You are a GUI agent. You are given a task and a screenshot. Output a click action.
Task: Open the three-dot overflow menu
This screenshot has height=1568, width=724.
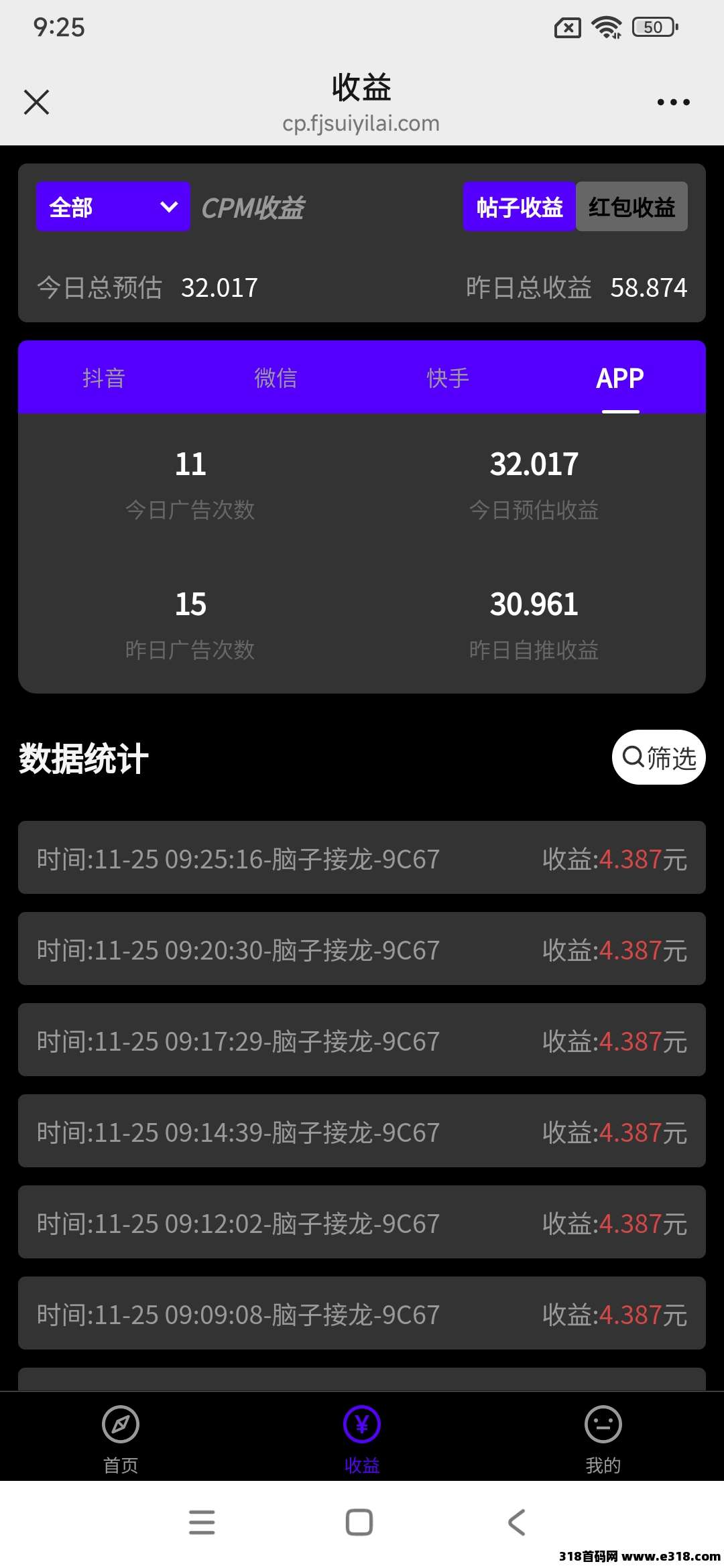click(673, 103)
